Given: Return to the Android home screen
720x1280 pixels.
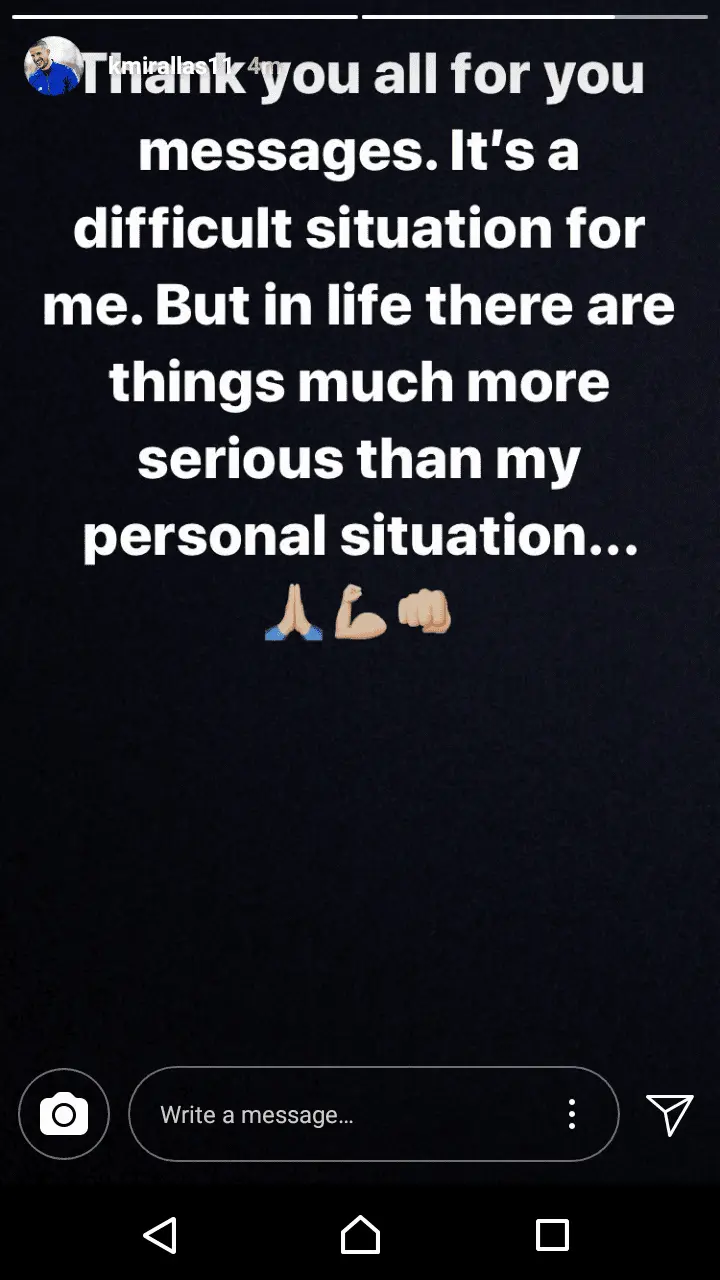Looking at the screenshot, I should (x=360, y=1235).
